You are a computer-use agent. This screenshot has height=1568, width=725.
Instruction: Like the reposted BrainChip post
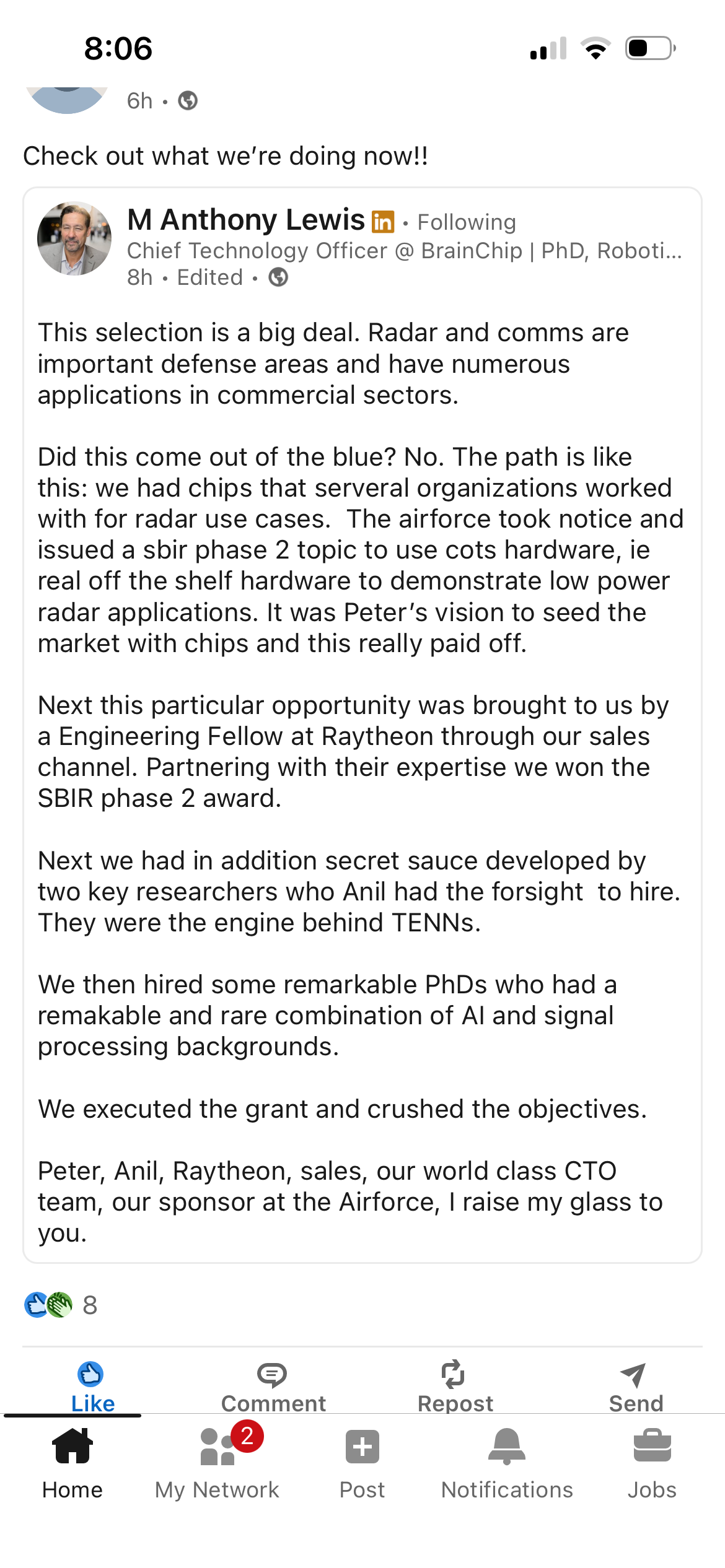[92, 1386]
